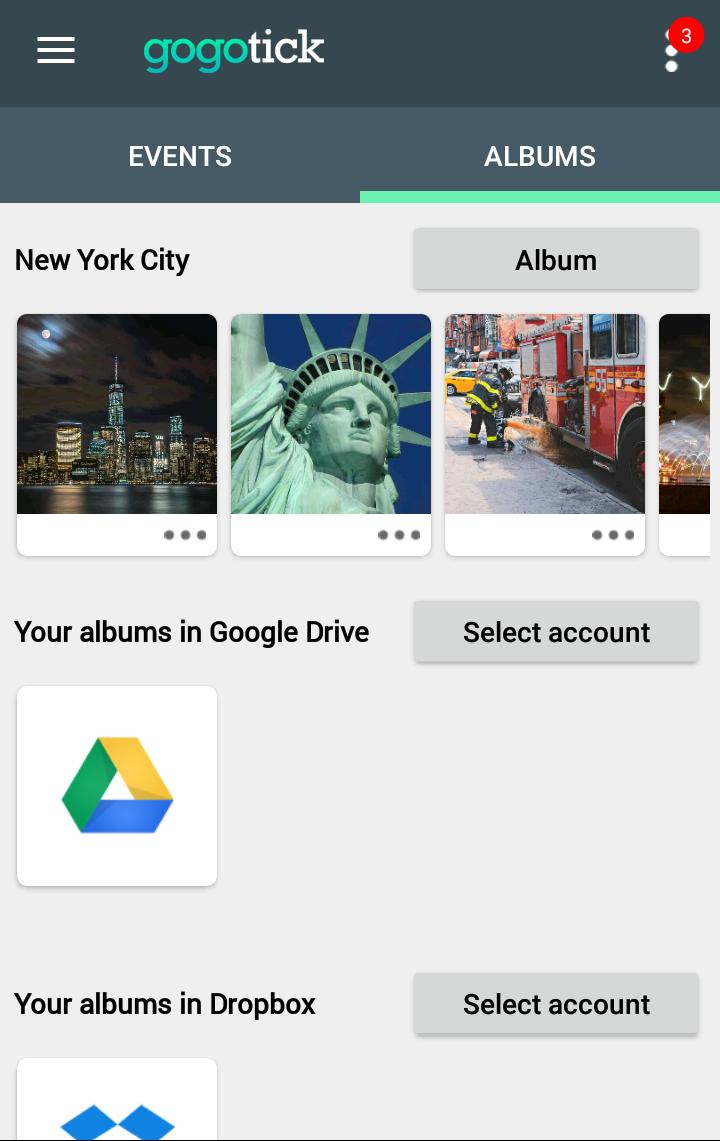Switch to the Events tab
The height and width of the screenshot is (1141, 720).
click(180, 156)
